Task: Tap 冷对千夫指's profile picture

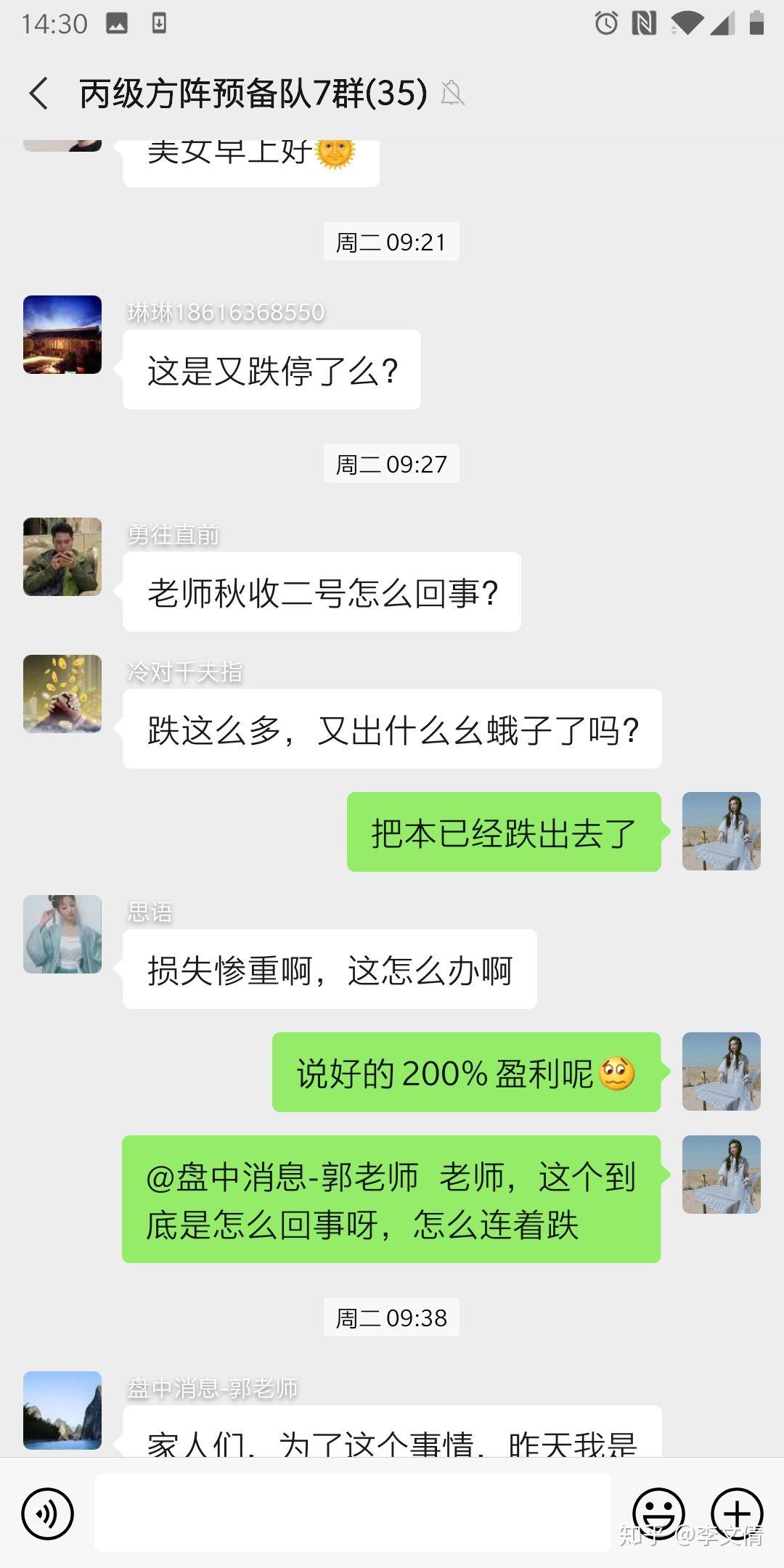Action: (62, 694)
